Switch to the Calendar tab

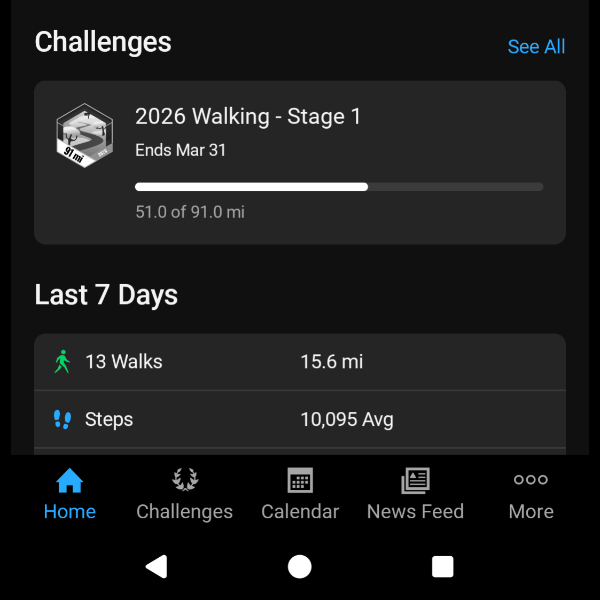[300, 495]
